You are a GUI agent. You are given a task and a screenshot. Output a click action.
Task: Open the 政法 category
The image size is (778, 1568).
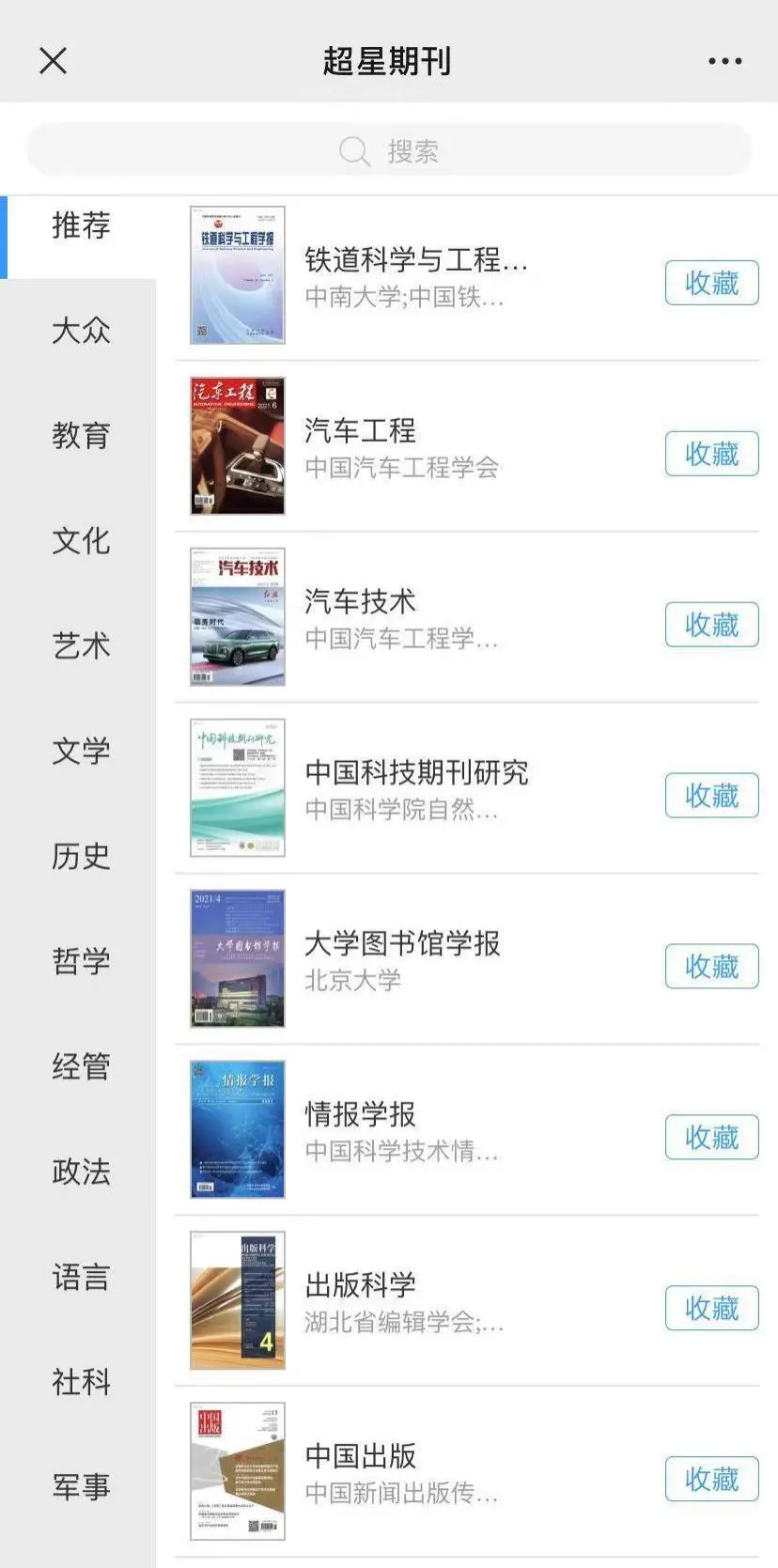(81, 1172)
